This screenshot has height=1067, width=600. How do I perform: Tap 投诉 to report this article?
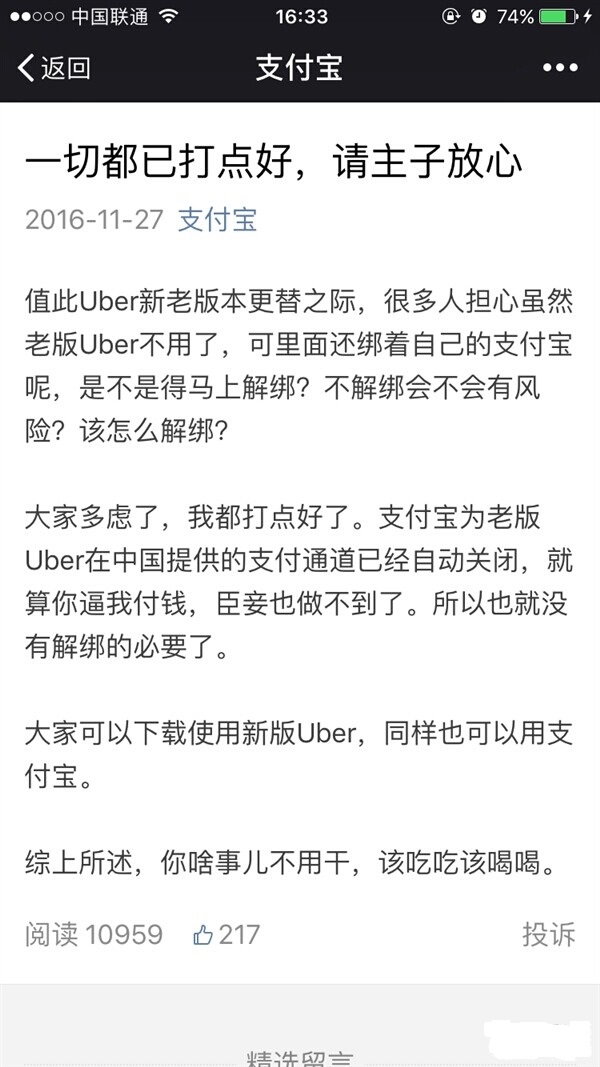549,934
